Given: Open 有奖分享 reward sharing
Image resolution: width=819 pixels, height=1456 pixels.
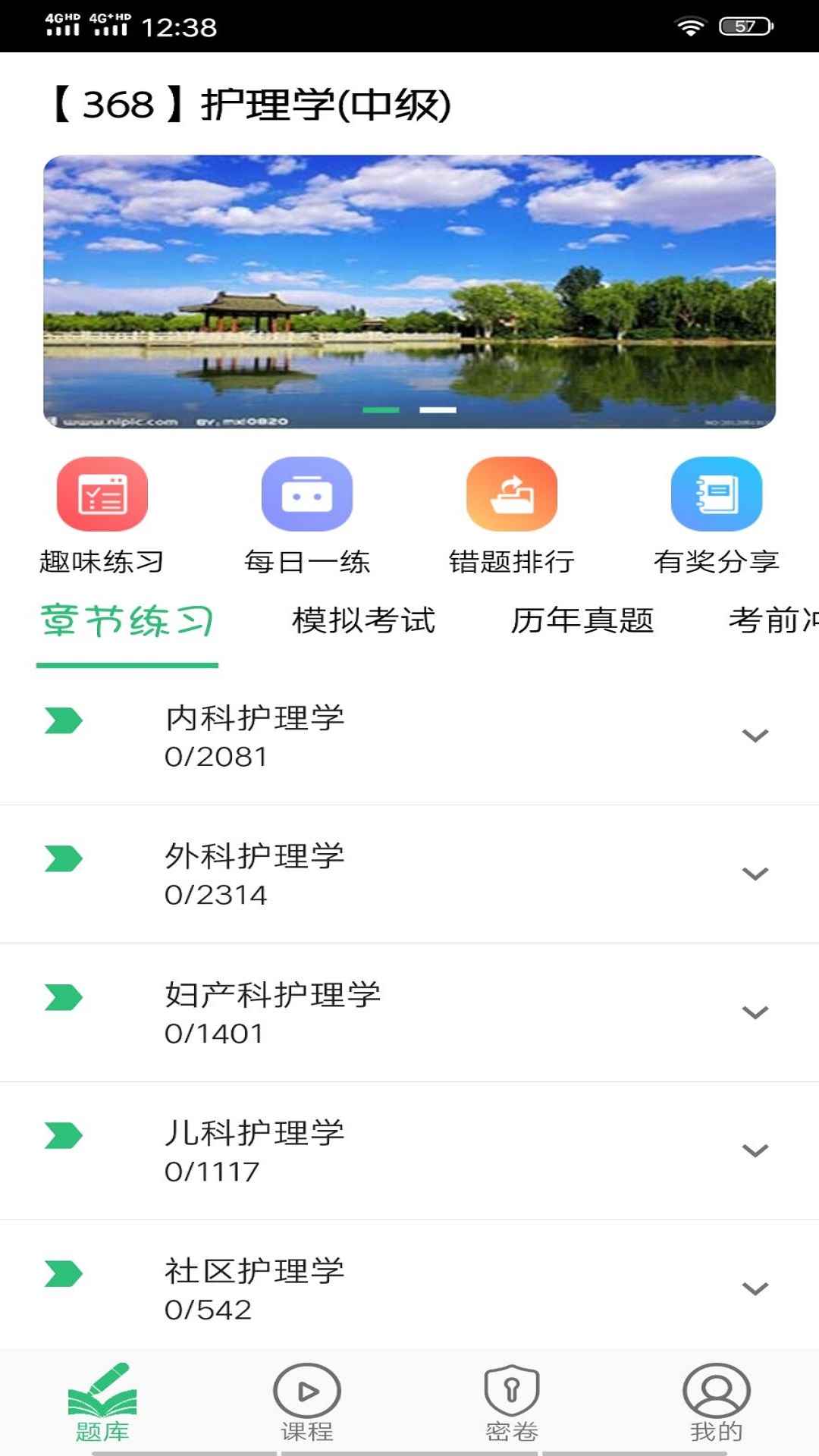Looking at the screenshot, I should [x=717, y=515].
